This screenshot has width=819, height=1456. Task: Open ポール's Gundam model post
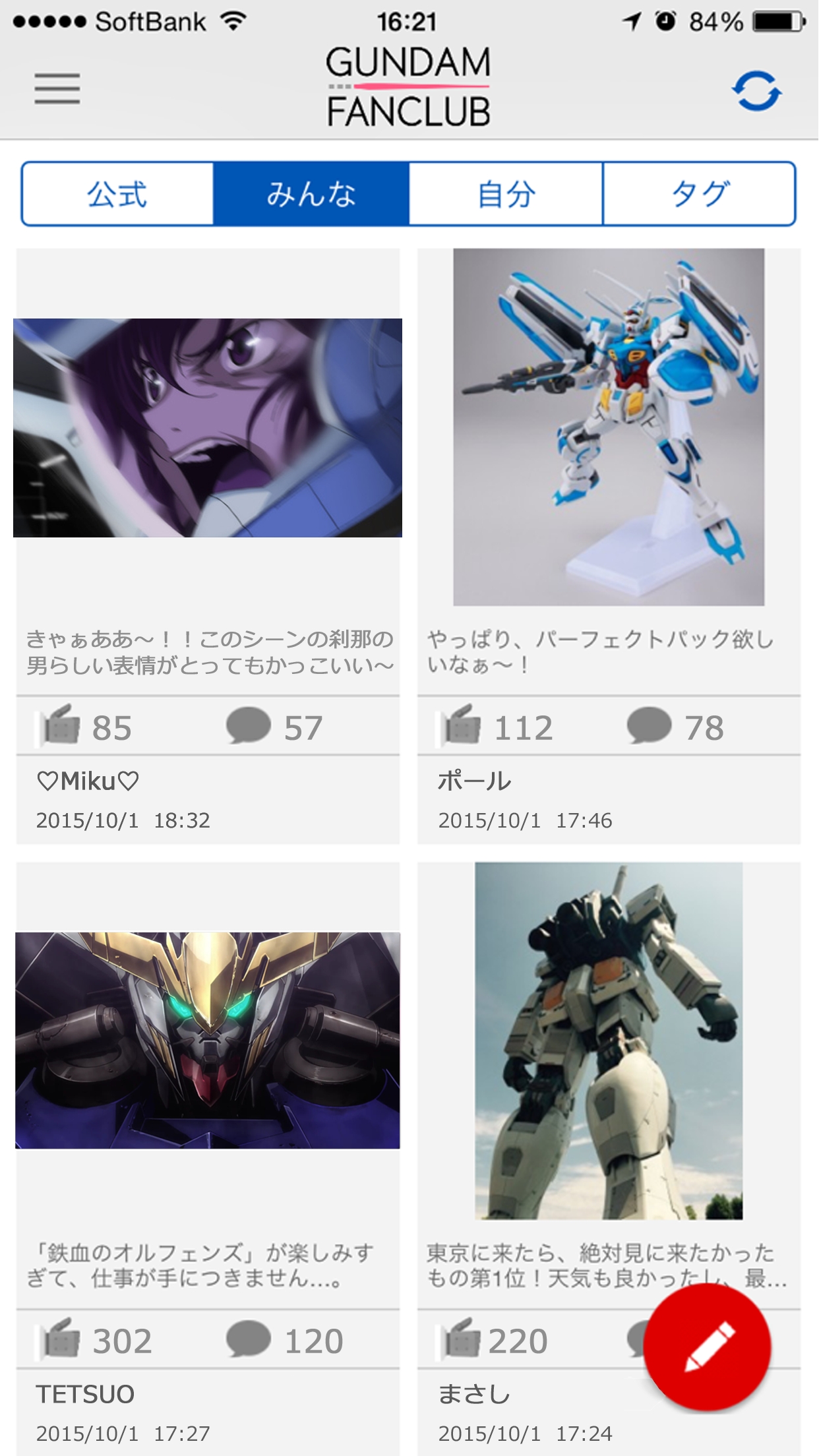click(608, 427)
